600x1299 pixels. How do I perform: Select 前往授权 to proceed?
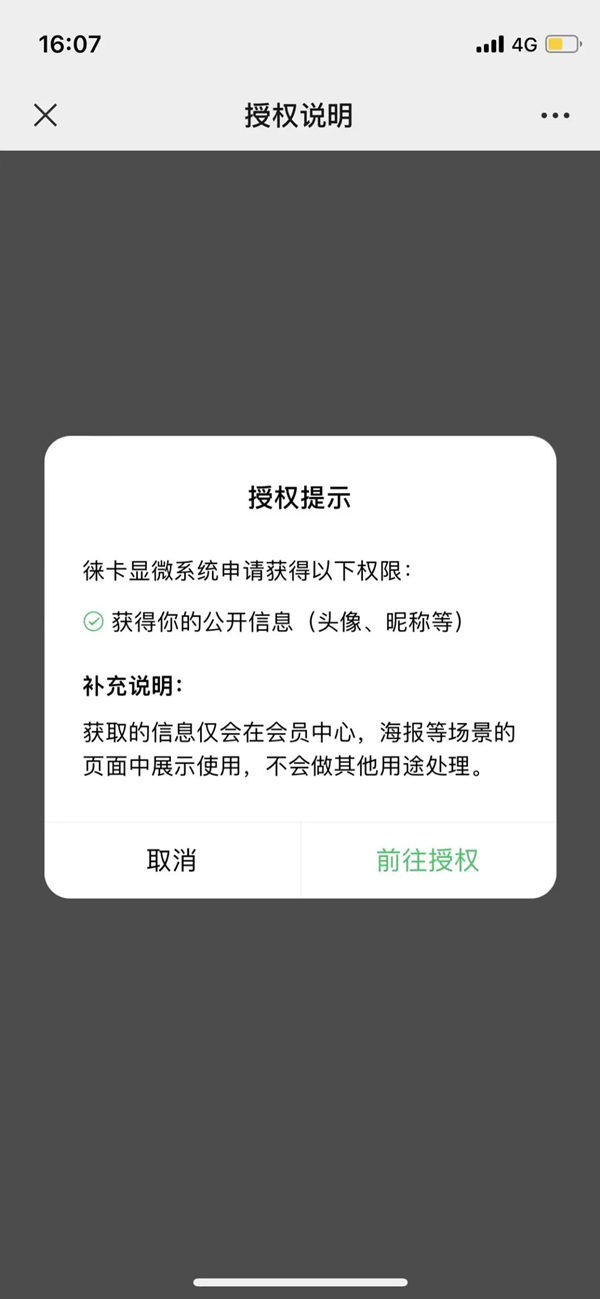coord(428,860)
